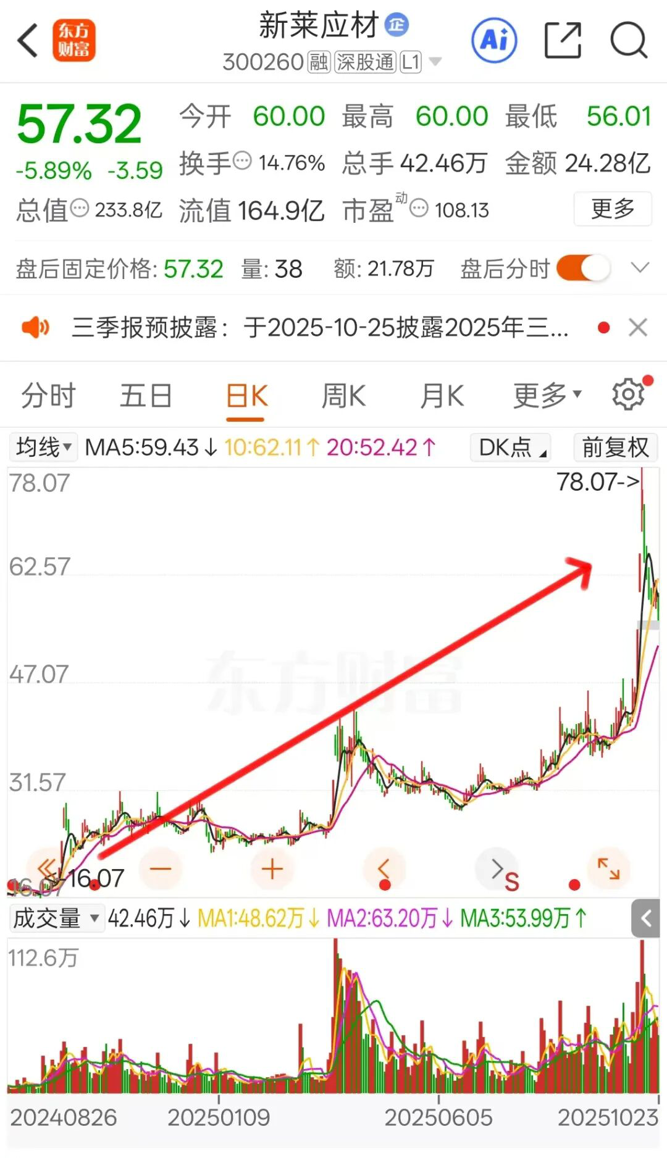Go back using the top-left arrow
The height and width of the screenshot is (1158, 667).
28,41
